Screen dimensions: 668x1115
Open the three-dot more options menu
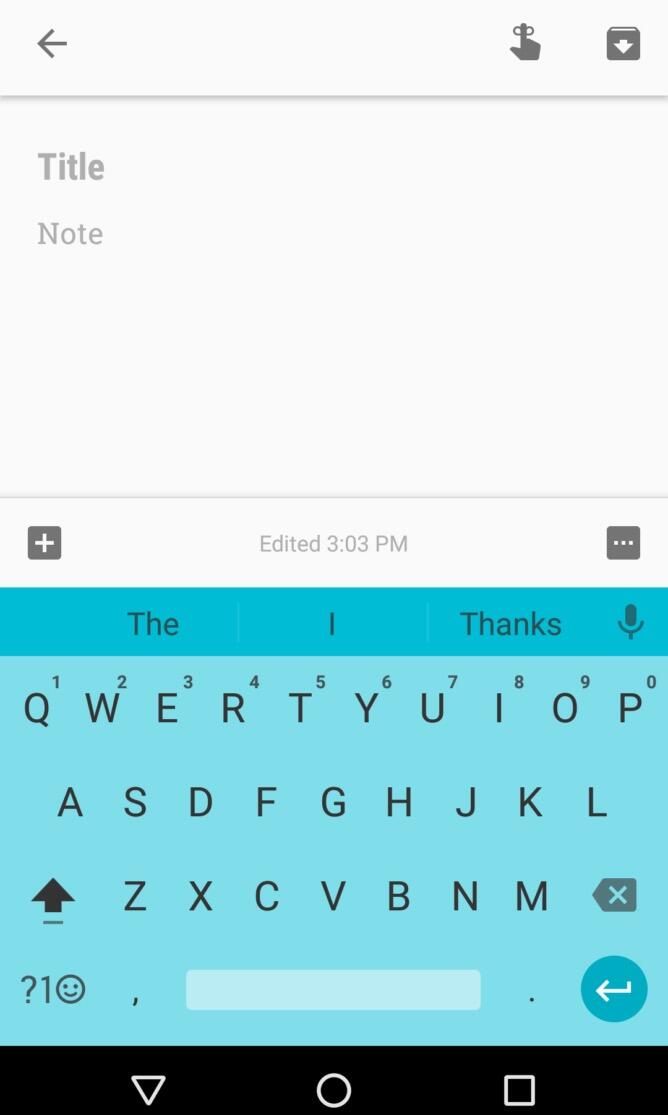(x=622, y=543)
